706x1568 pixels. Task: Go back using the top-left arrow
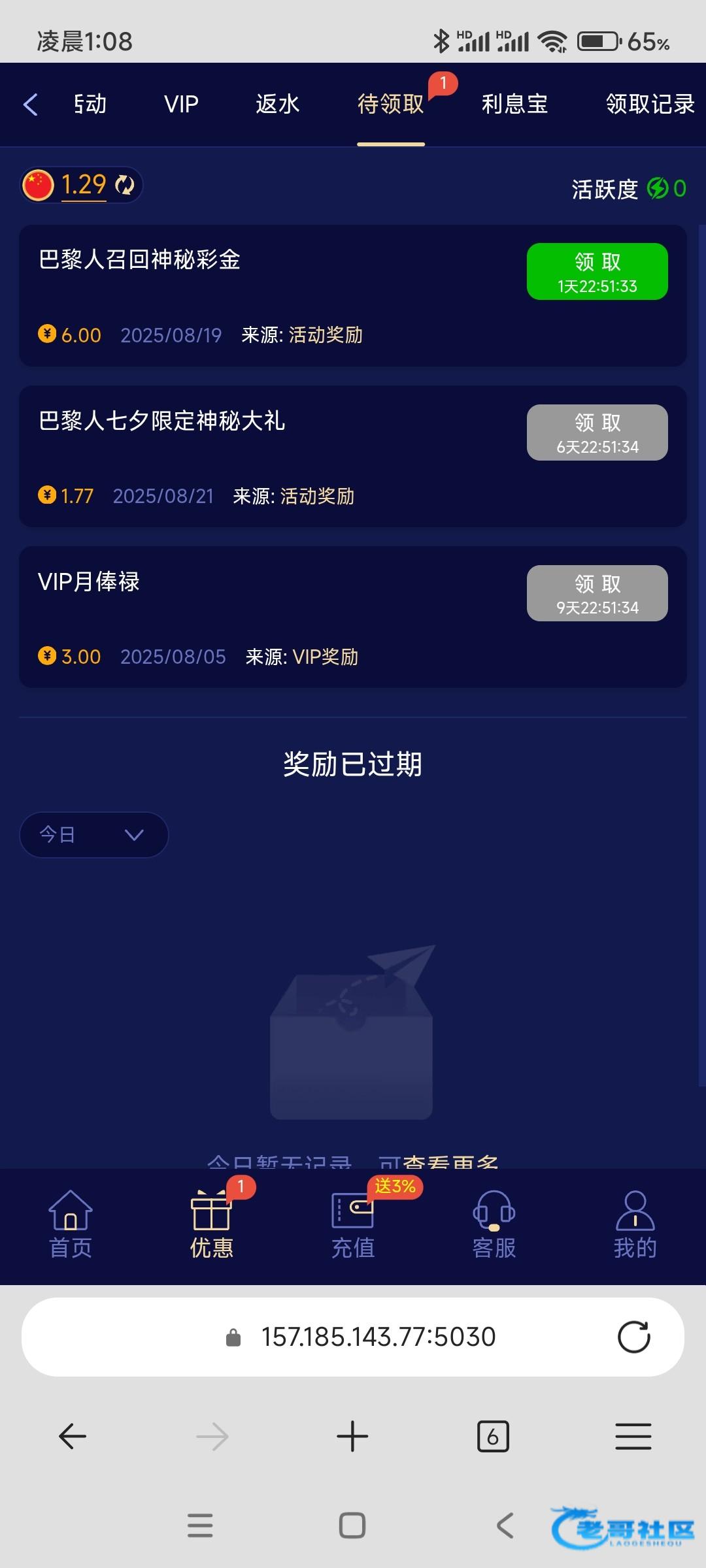(x=31, y=105)
